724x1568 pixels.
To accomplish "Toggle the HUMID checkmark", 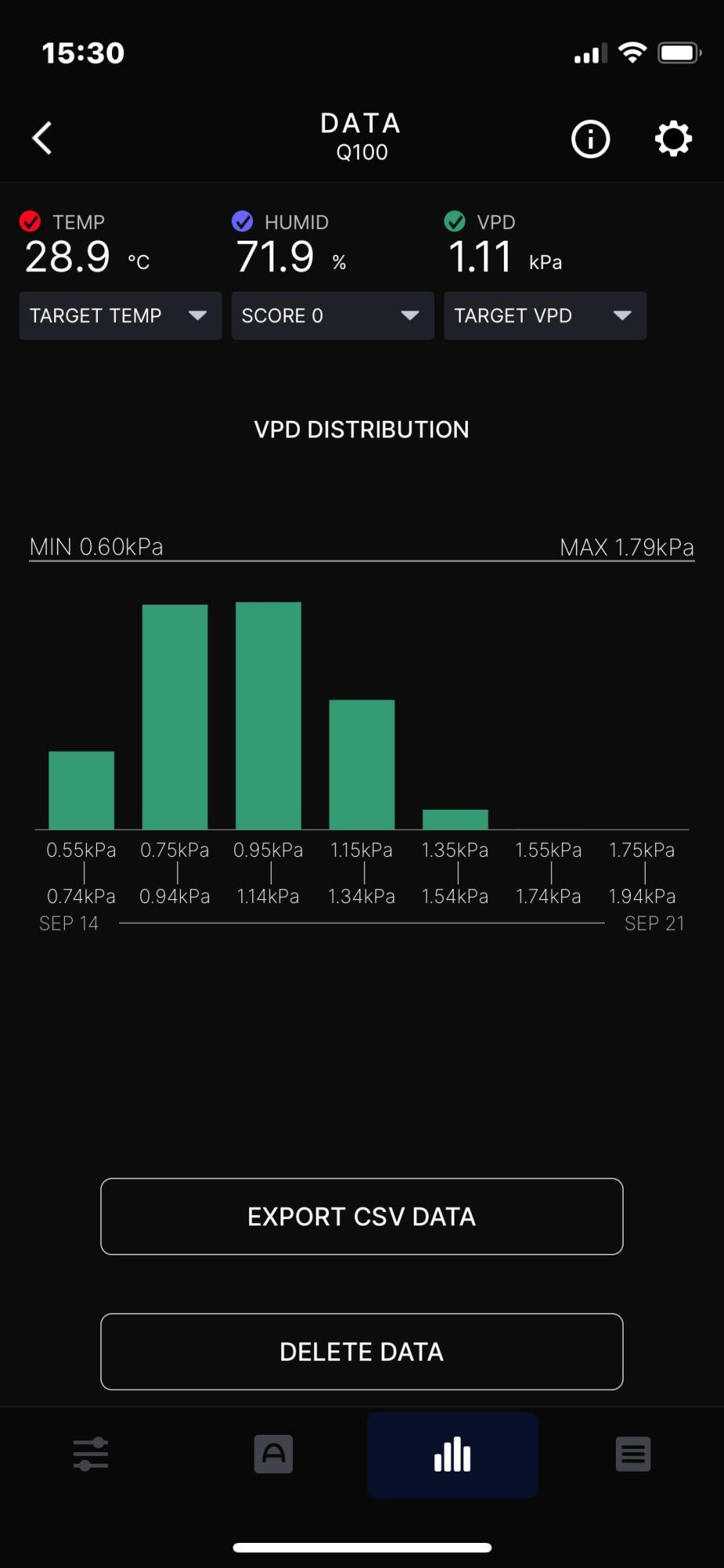I will click(x=242, y=222).
